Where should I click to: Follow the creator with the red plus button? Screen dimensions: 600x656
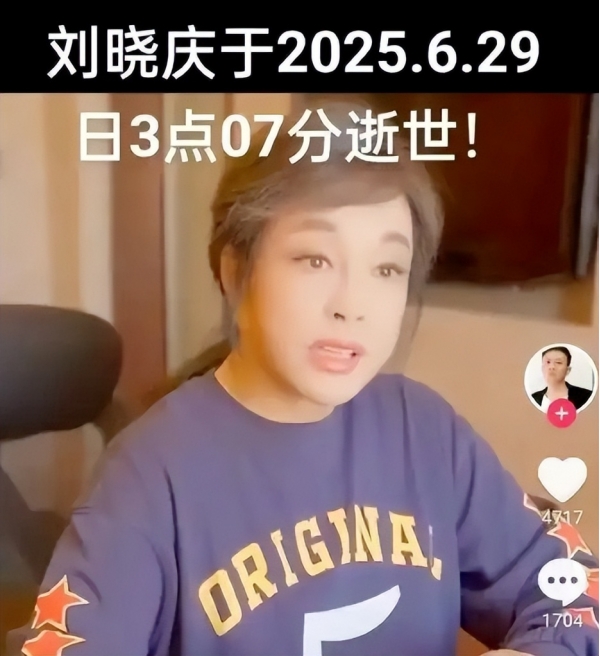(562, 414)
